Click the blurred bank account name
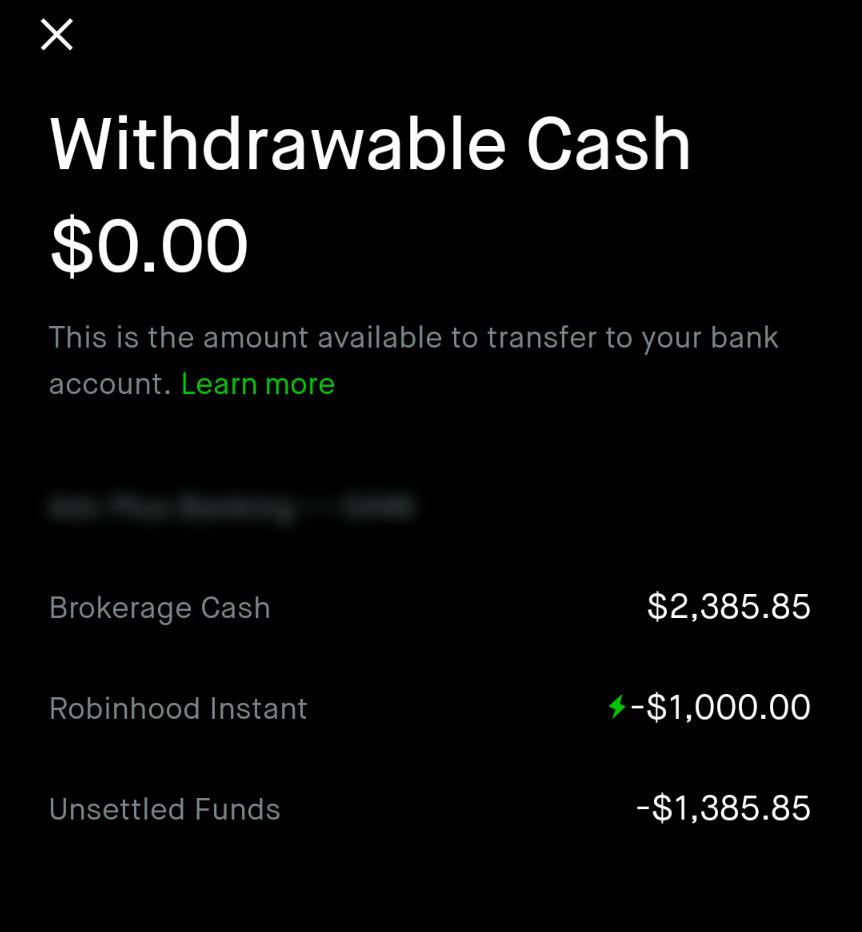 click(x=231, y=506)
